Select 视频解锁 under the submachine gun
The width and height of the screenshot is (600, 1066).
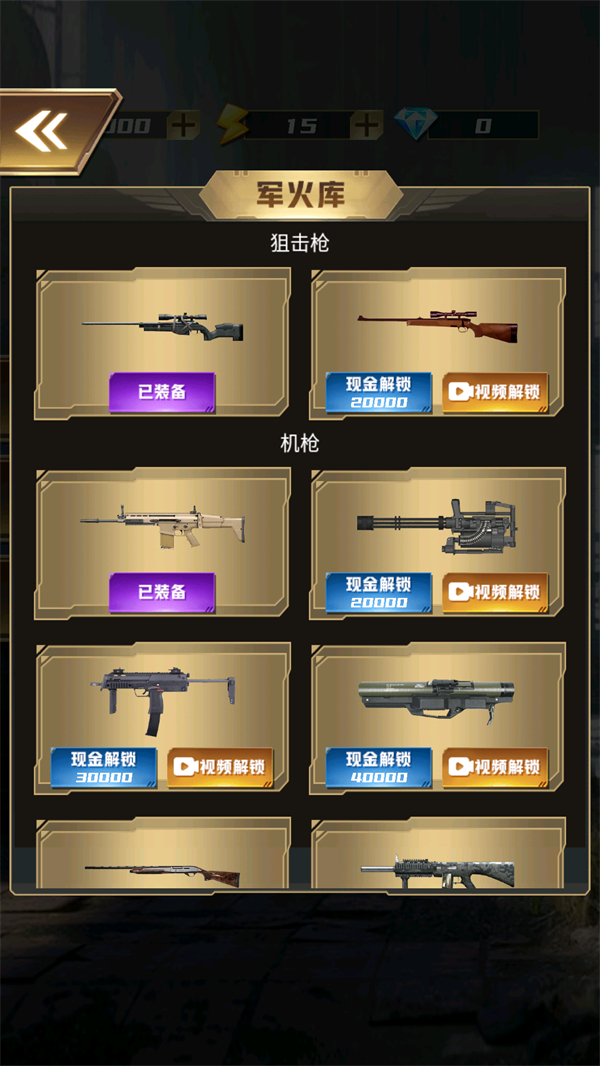[x=220, y=768]
